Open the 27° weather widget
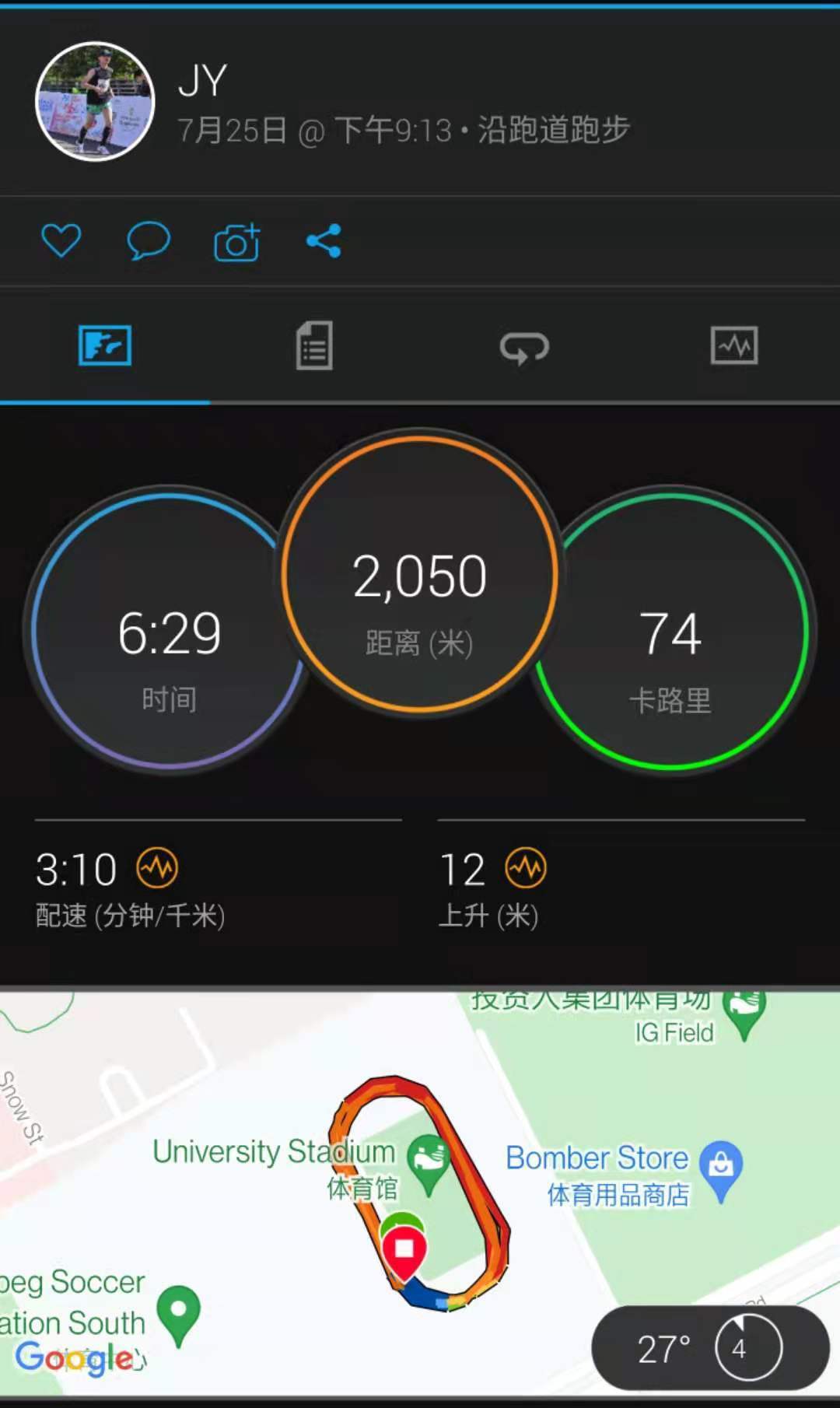Image resolution: width=840 pixels, height=1408 pixels. (x=709, y=1348)
